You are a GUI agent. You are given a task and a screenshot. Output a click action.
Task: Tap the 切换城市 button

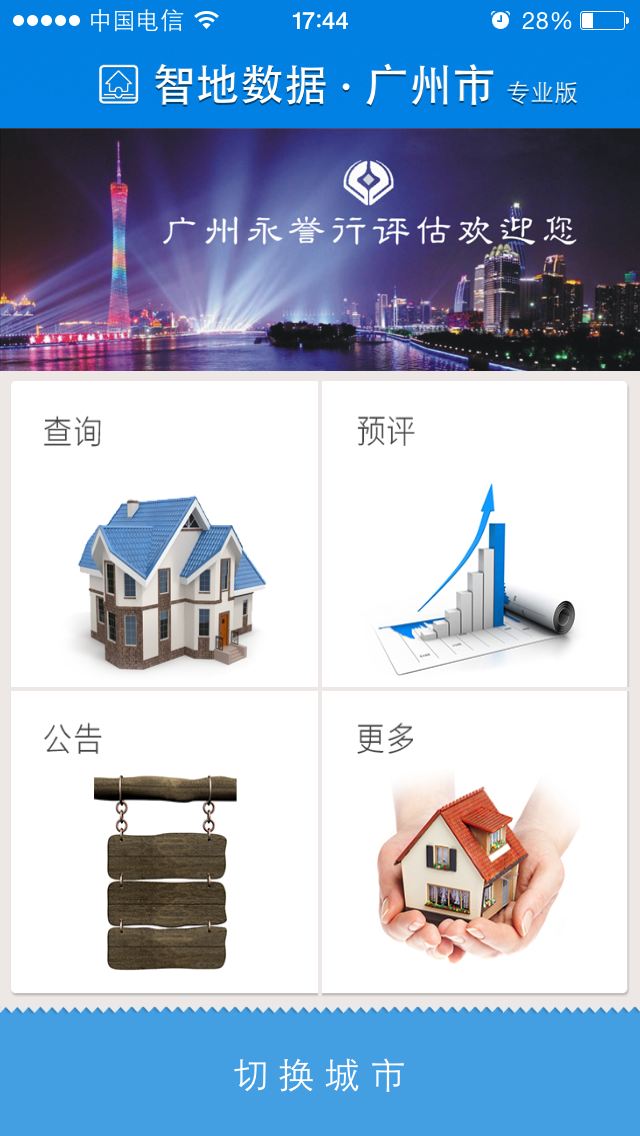click(320, 1075)
